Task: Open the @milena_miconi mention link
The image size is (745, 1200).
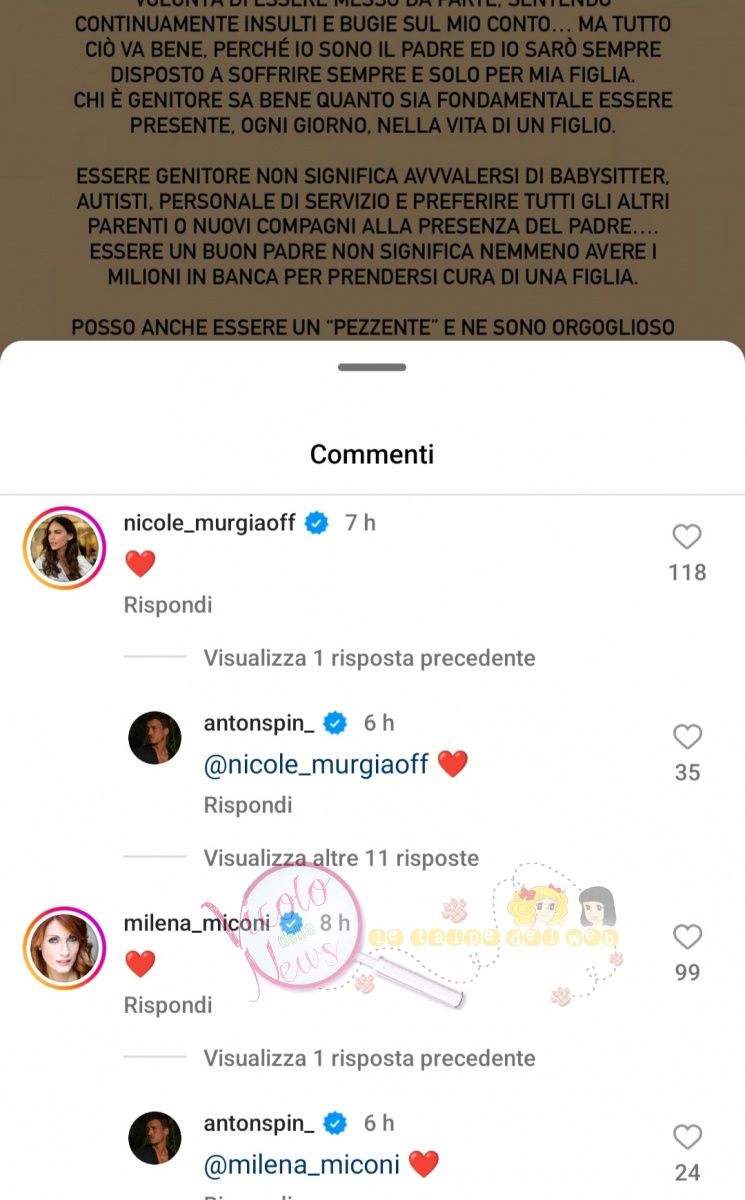Action: (301, 1165)
